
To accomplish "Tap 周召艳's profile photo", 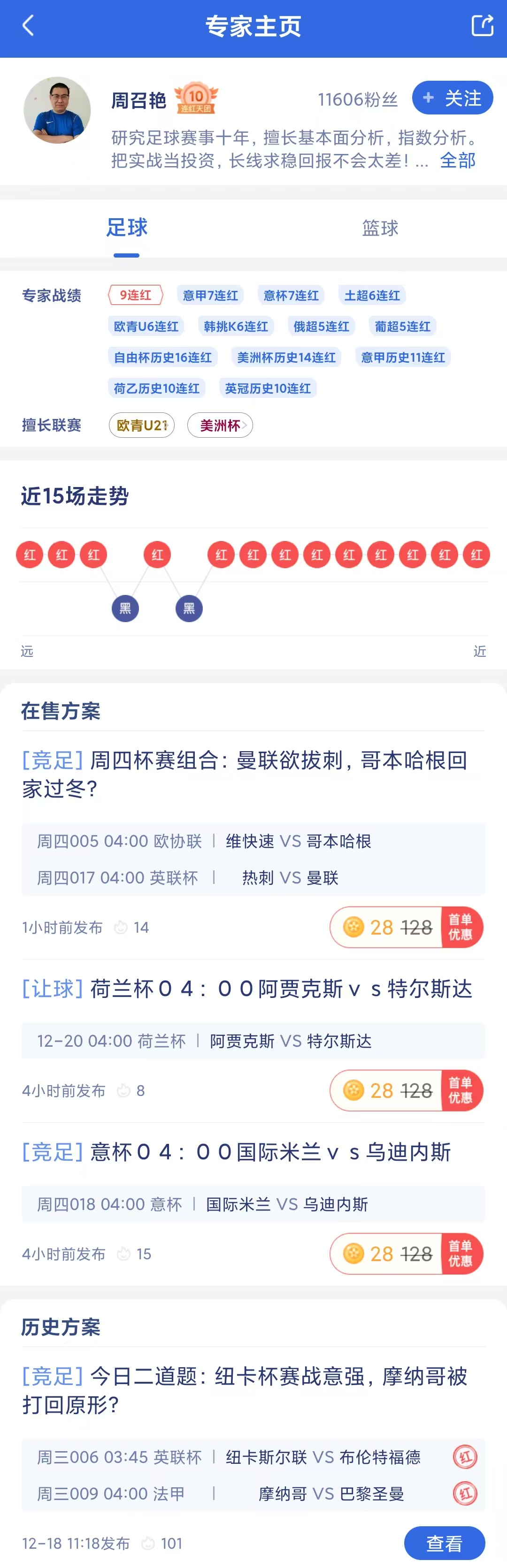I will tap(57, 111).
